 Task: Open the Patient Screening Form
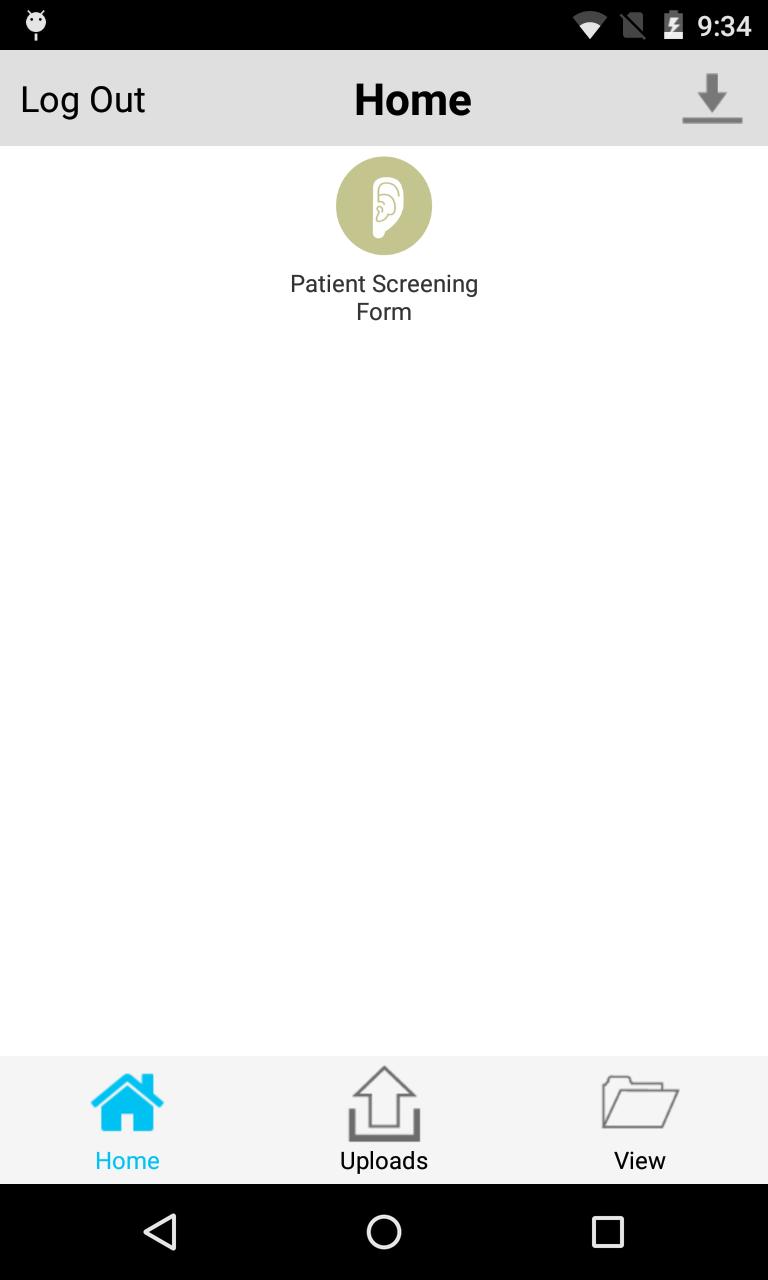(384, 207)
